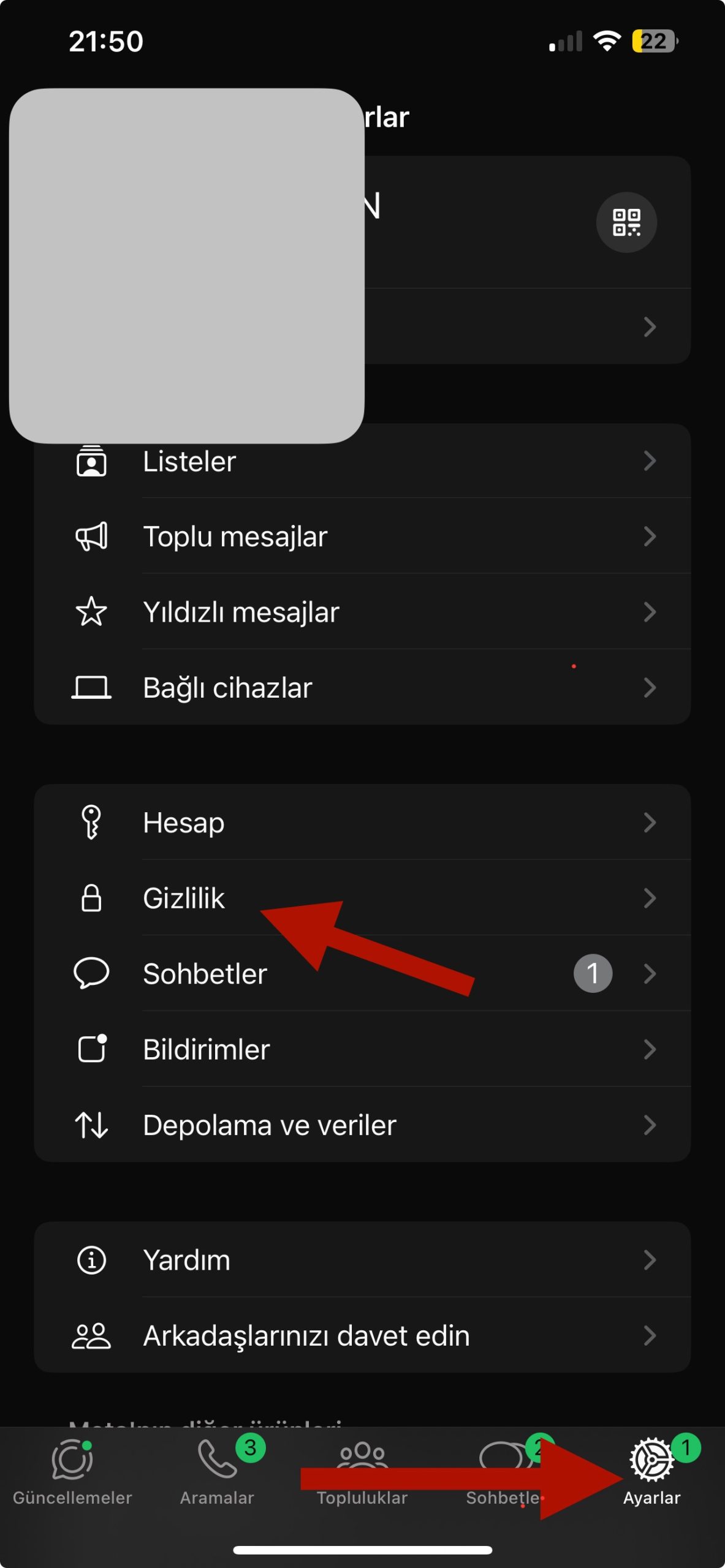
Task: Open Yardım using its right chevron
Action: pos(650,1260)
